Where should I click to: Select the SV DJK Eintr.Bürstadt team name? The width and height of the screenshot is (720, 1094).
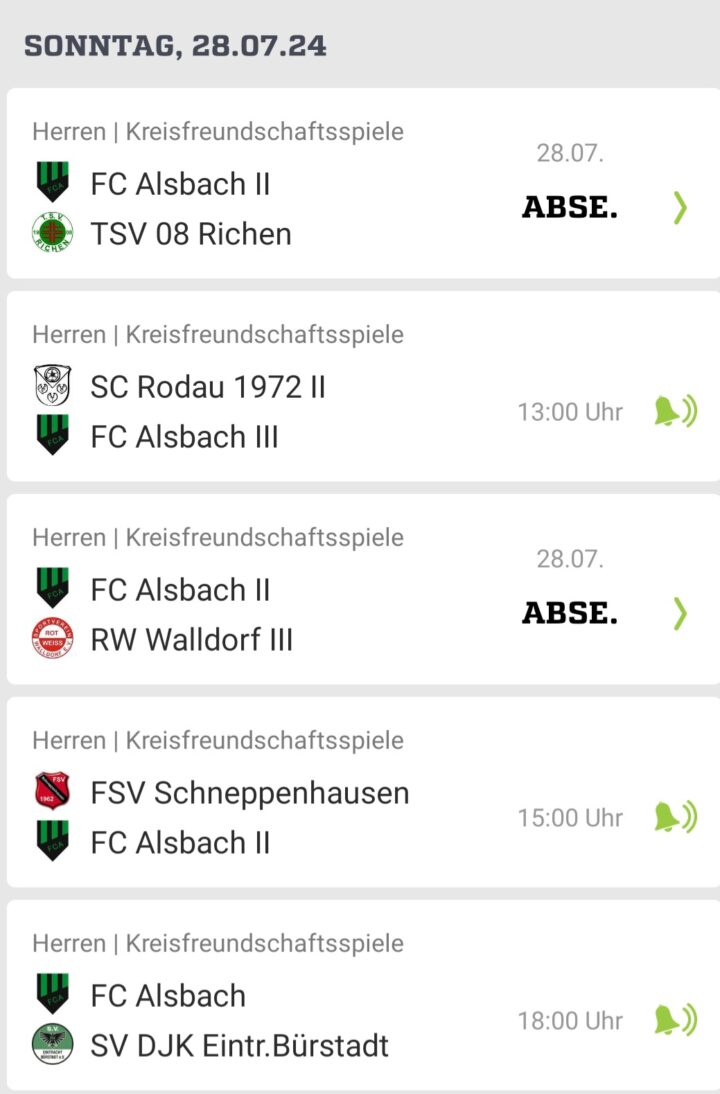pos(240,1046)
